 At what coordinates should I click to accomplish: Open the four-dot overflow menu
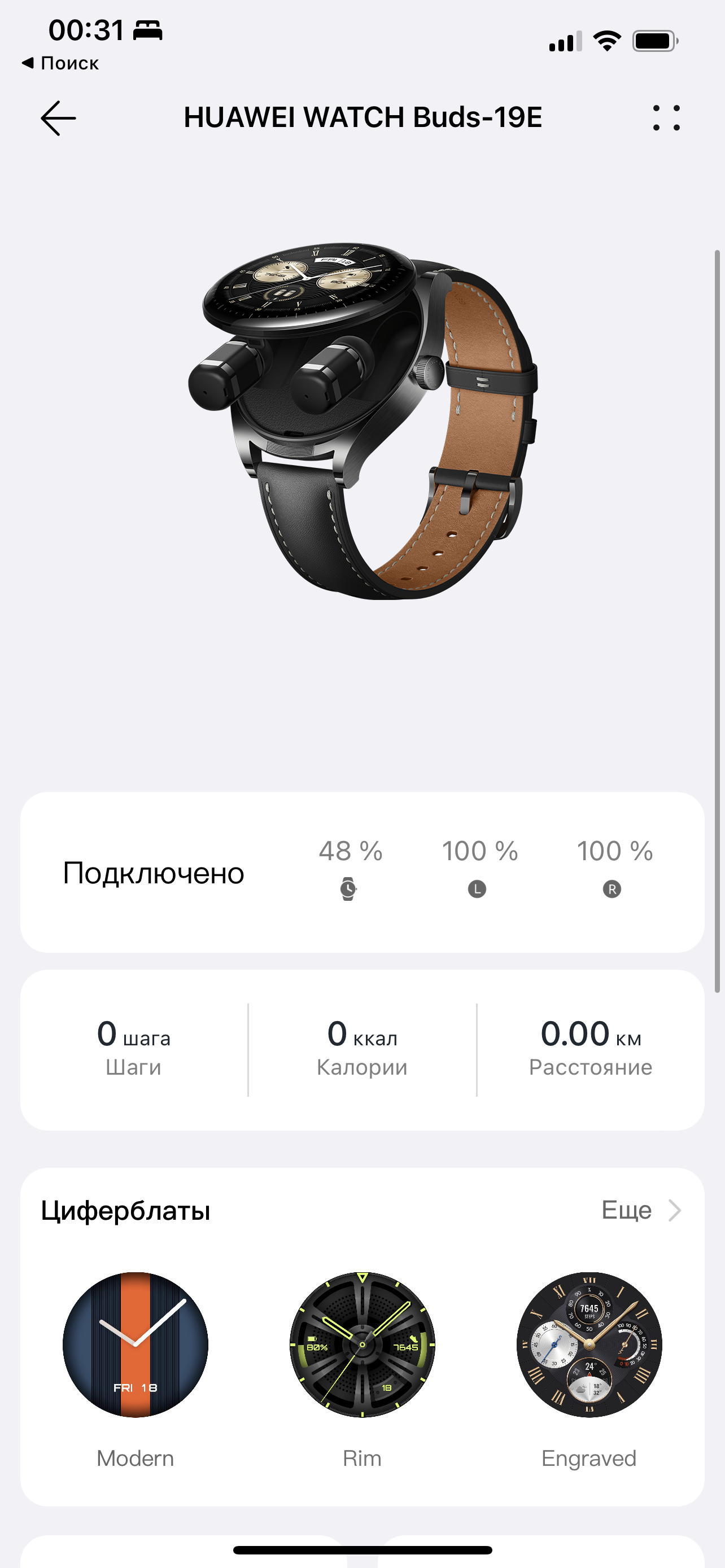pyautogui.click(x=666, y=118)
